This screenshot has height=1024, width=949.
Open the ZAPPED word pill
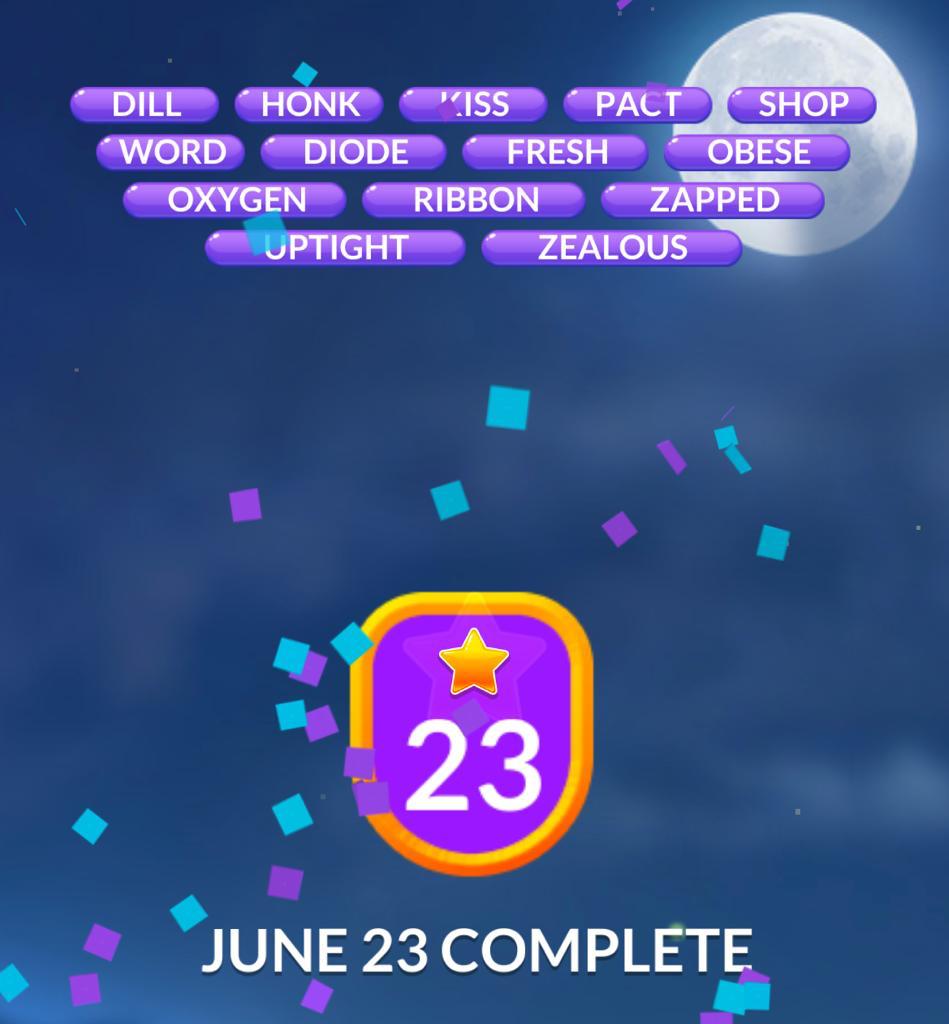coord(713,200)
